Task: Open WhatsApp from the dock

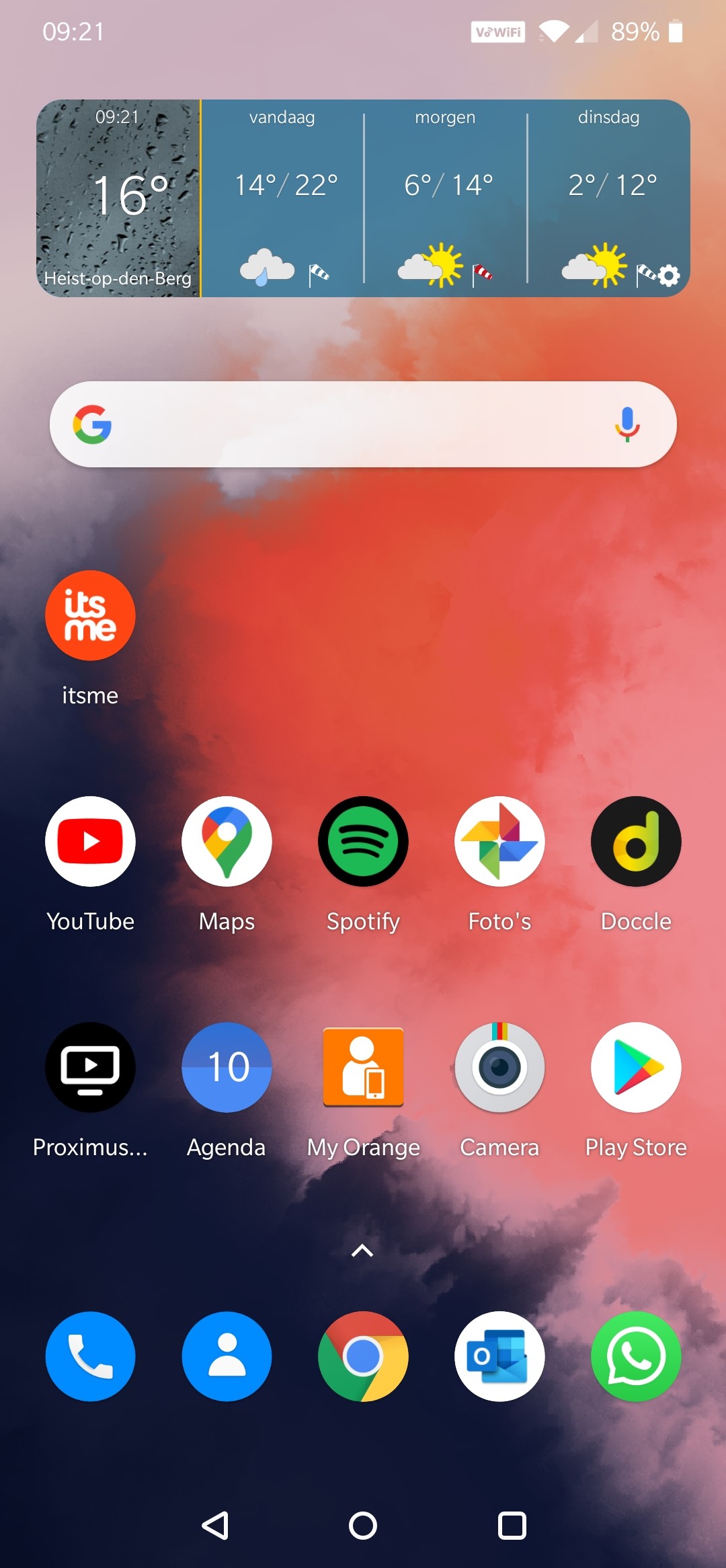Action: tap(636, 1356)
